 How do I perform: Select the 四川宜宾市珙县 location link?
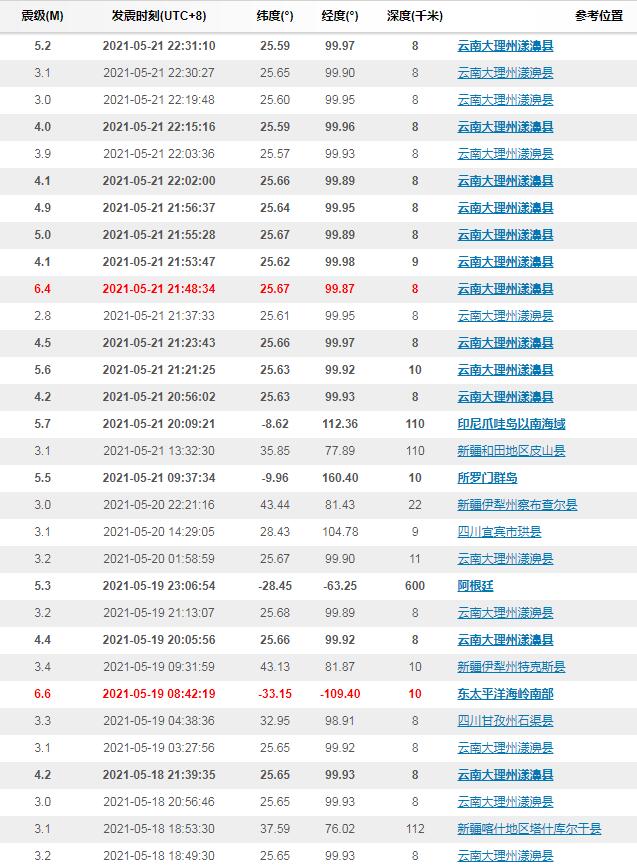tap(499, 532)
